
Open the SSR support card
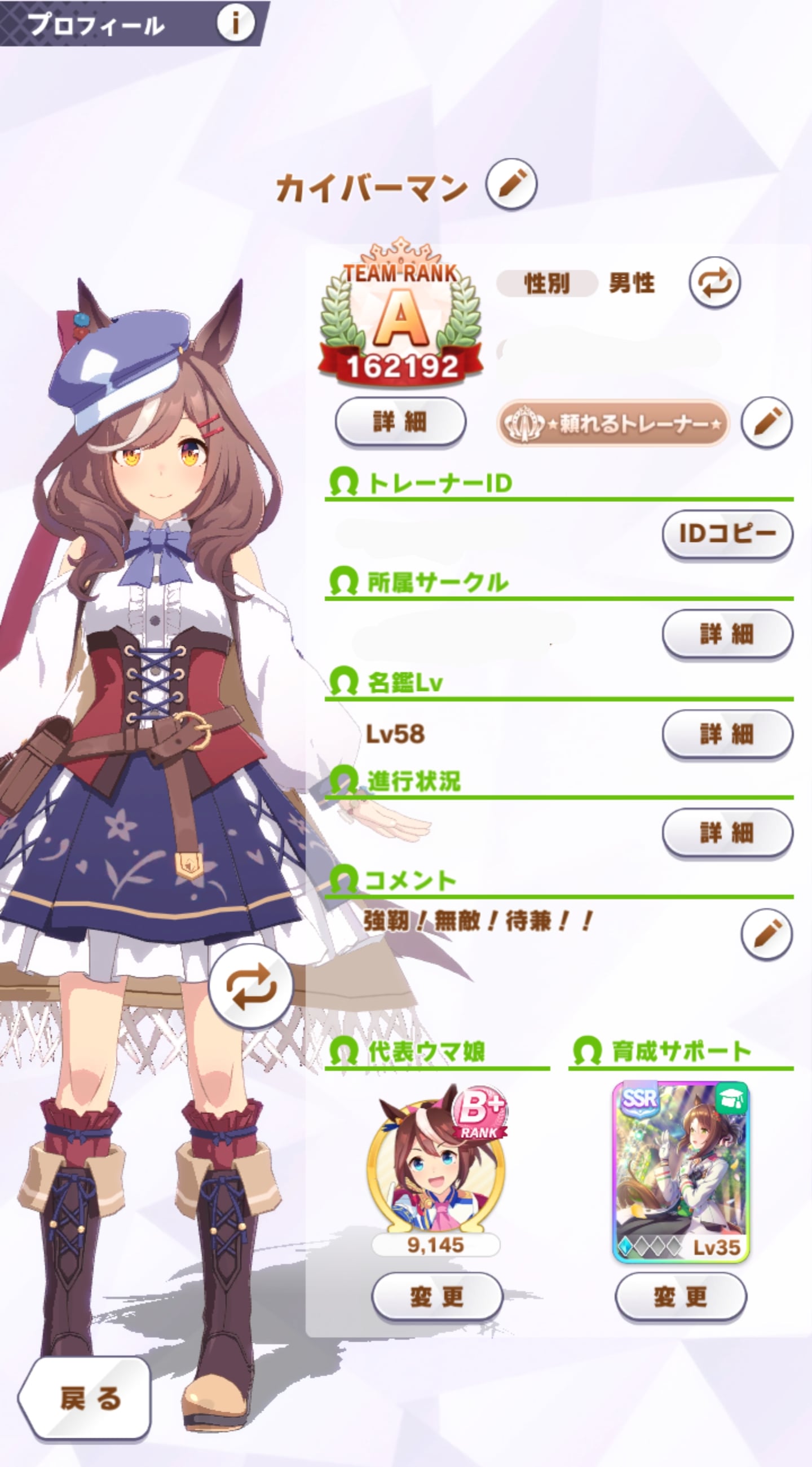[x=681, y=1171]
